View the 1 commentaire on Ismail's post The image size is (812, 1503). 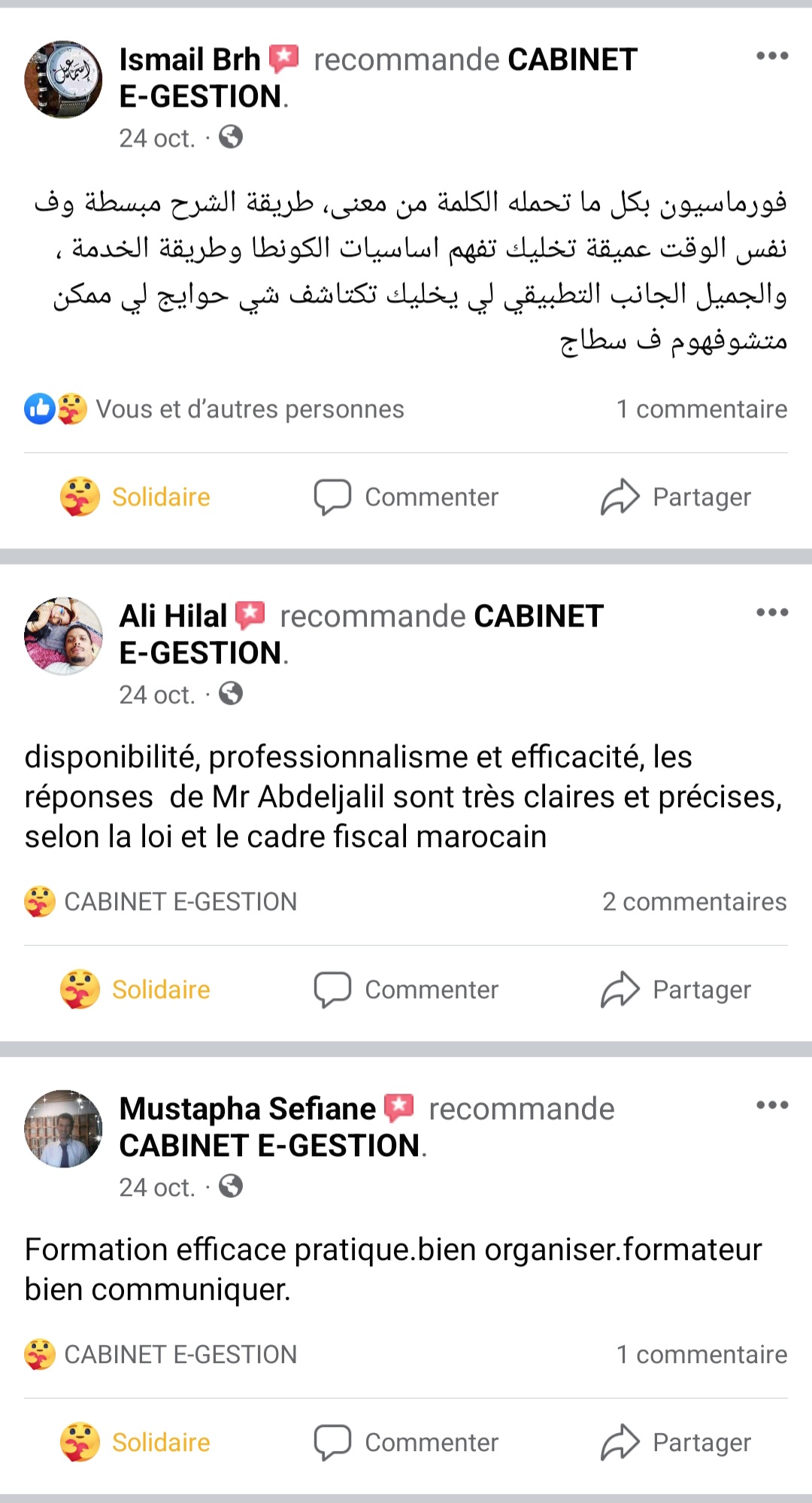tap(701, 409)
